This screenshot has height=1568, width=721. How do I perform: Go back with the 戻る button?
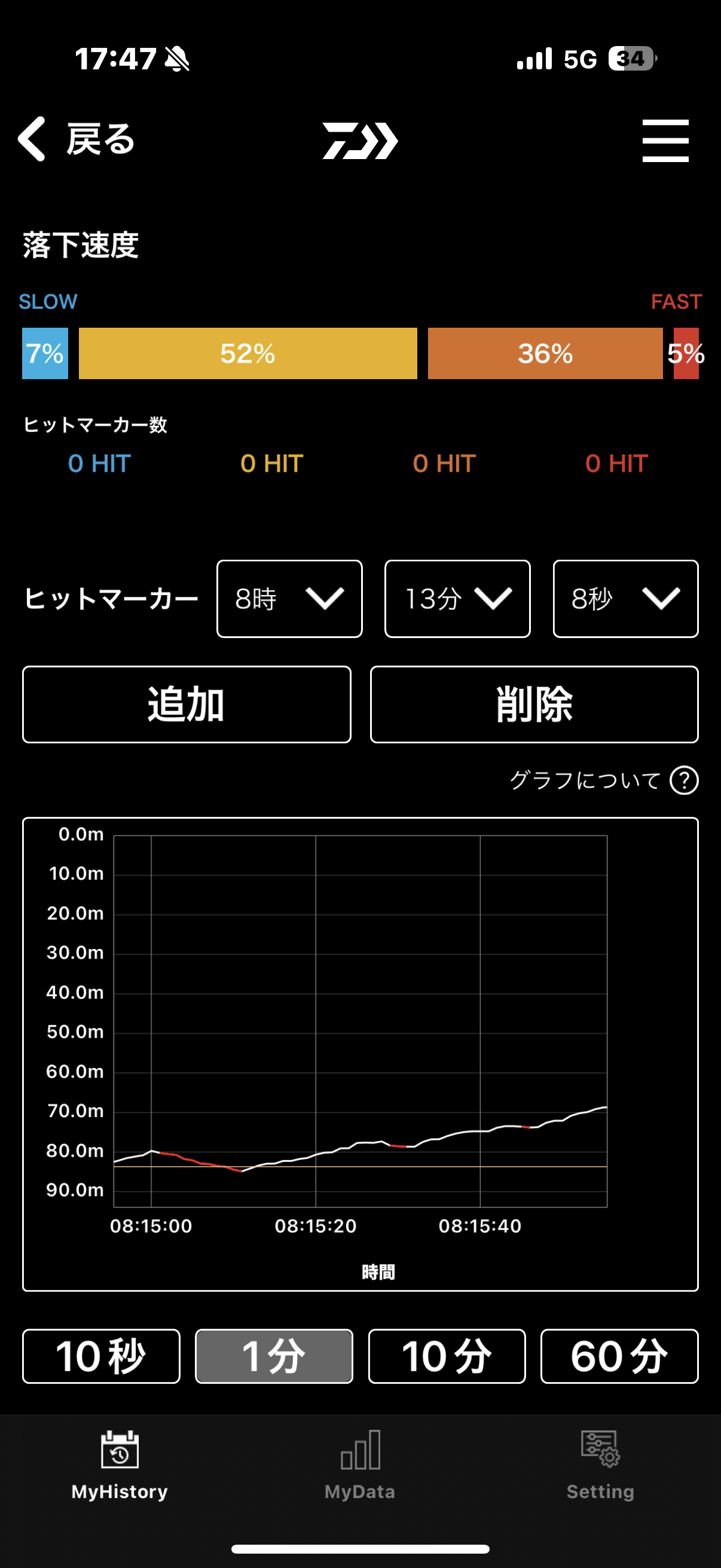click(77, 139)
